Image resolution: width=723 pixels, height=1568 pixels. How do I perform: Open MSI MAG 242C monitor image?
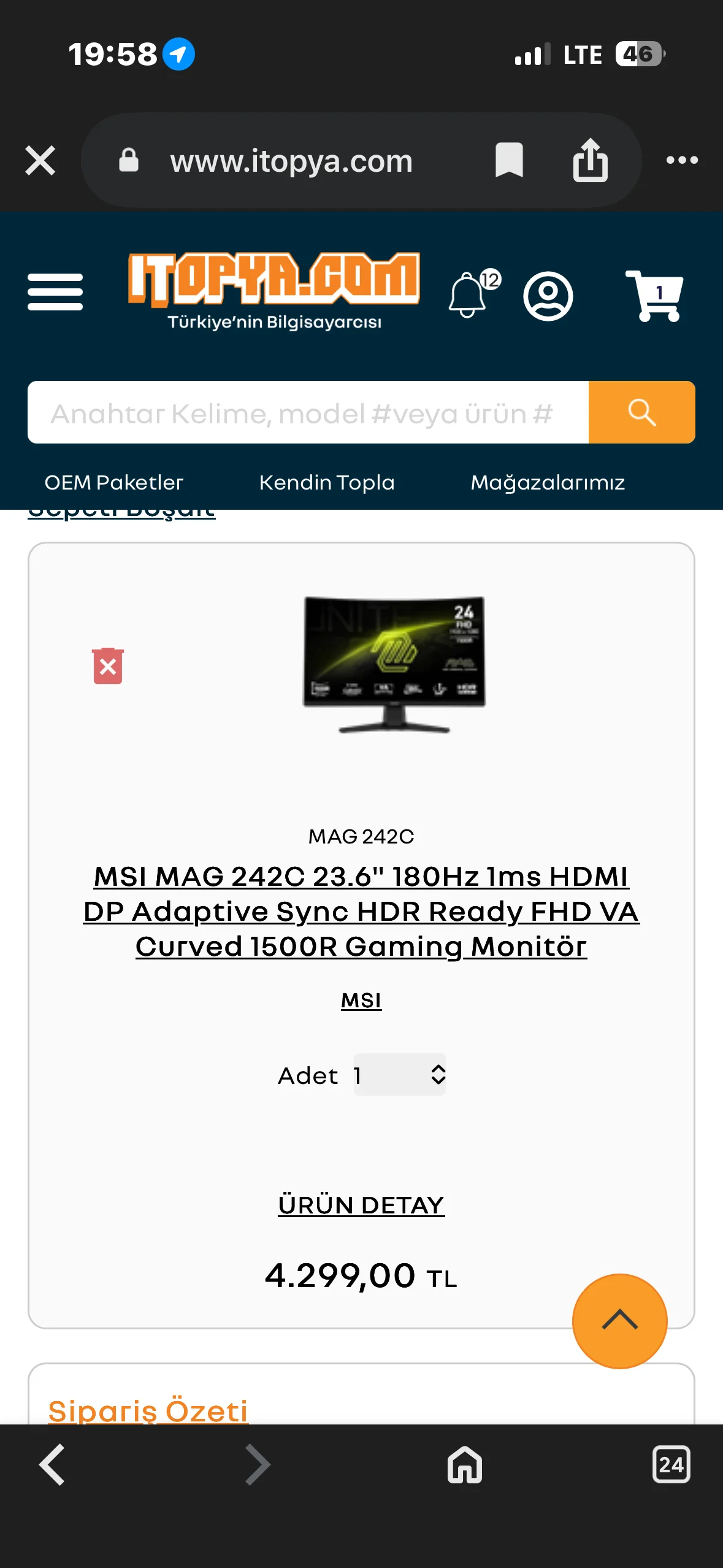(x=394, y=664)
